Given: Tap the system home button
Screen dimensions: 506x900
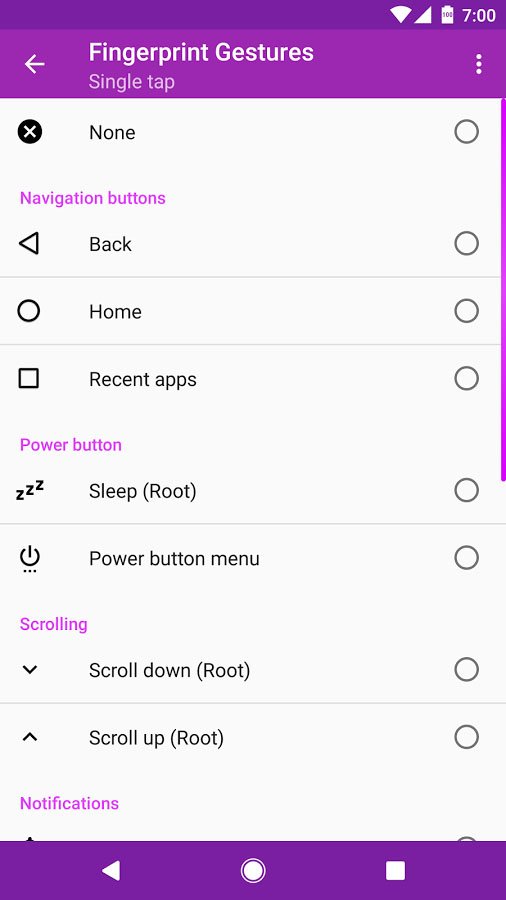Looking at the screenshot, I should (x=253, y=870).
